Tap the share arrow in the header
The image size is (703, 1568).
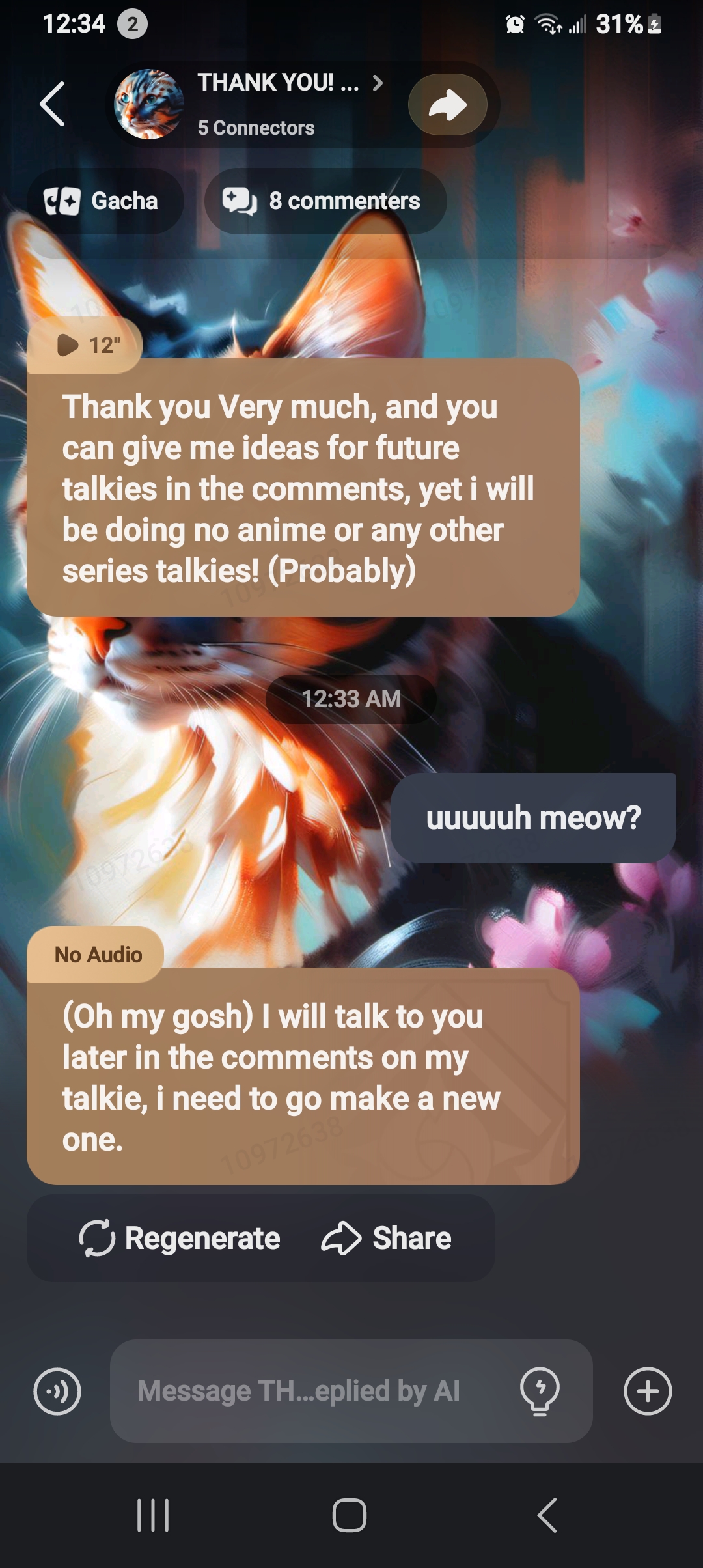(x=448, y=104)
